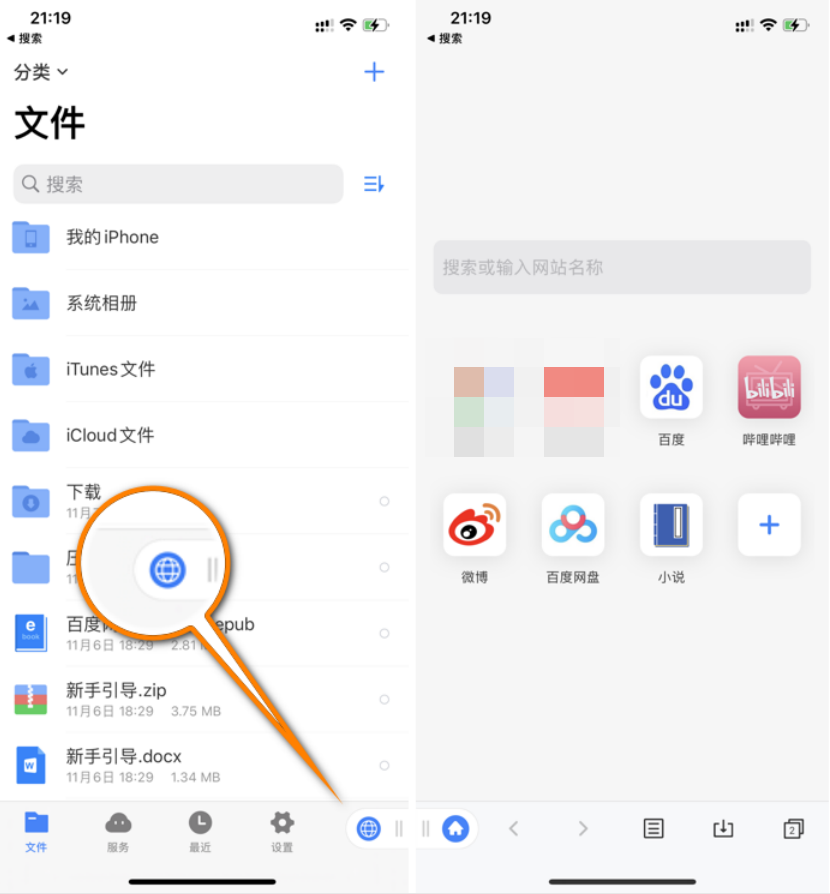Screen dimensions: 830x894
Task: Select the circle beside 新手引导.docx
Action: click(x=384, y=766)
